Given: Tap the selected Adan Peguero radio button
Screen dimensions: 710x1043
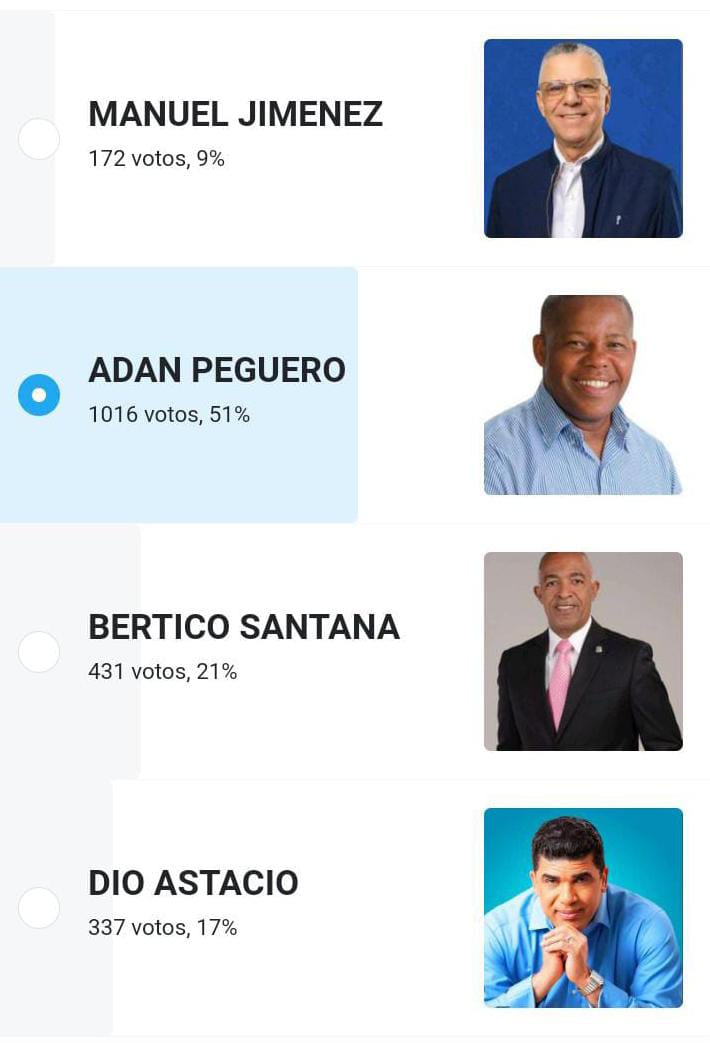Looking at the screenshot, I should click(x=39, y=395).
